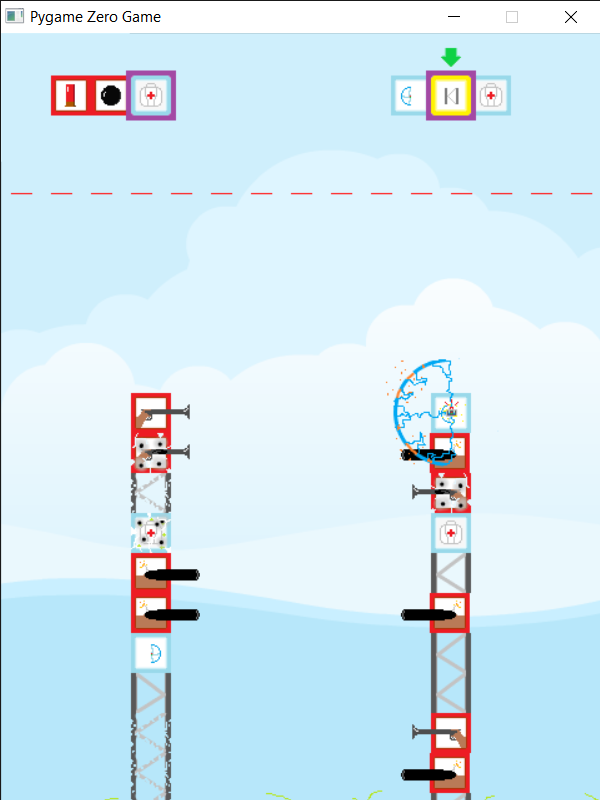Choose the yellow-highlighted girder block, right inventory

click(x=451, y=96)
